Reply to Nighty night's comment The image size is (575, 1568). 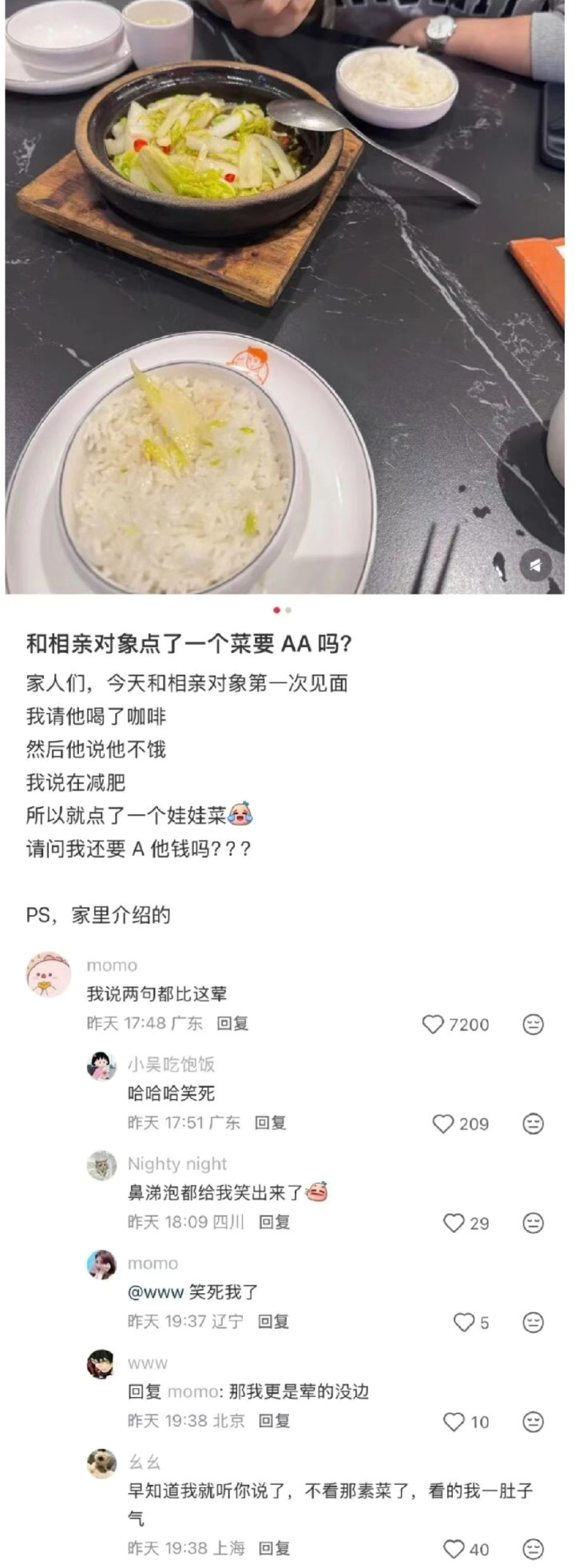click(x=274, y=1222)
